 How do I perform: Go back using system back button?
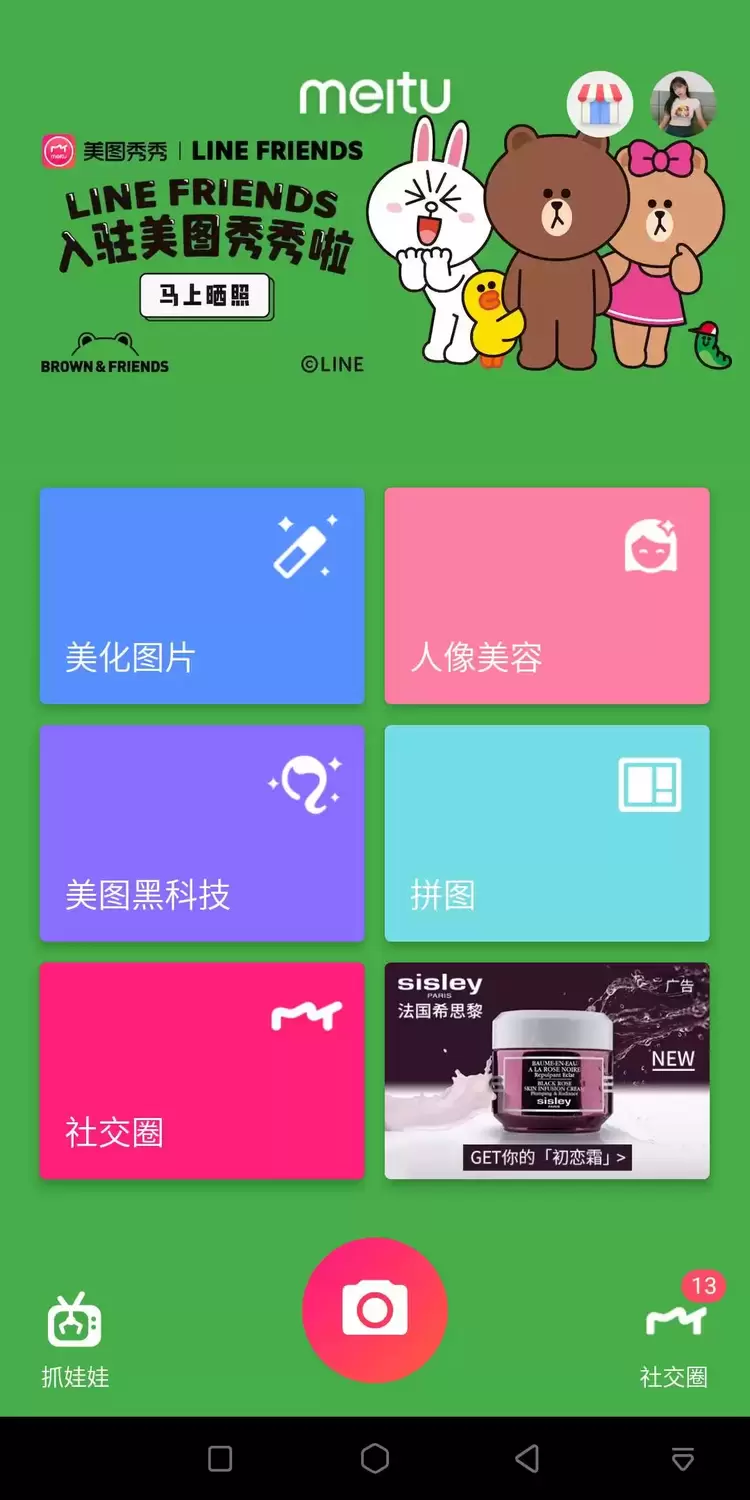(527, 1459)
